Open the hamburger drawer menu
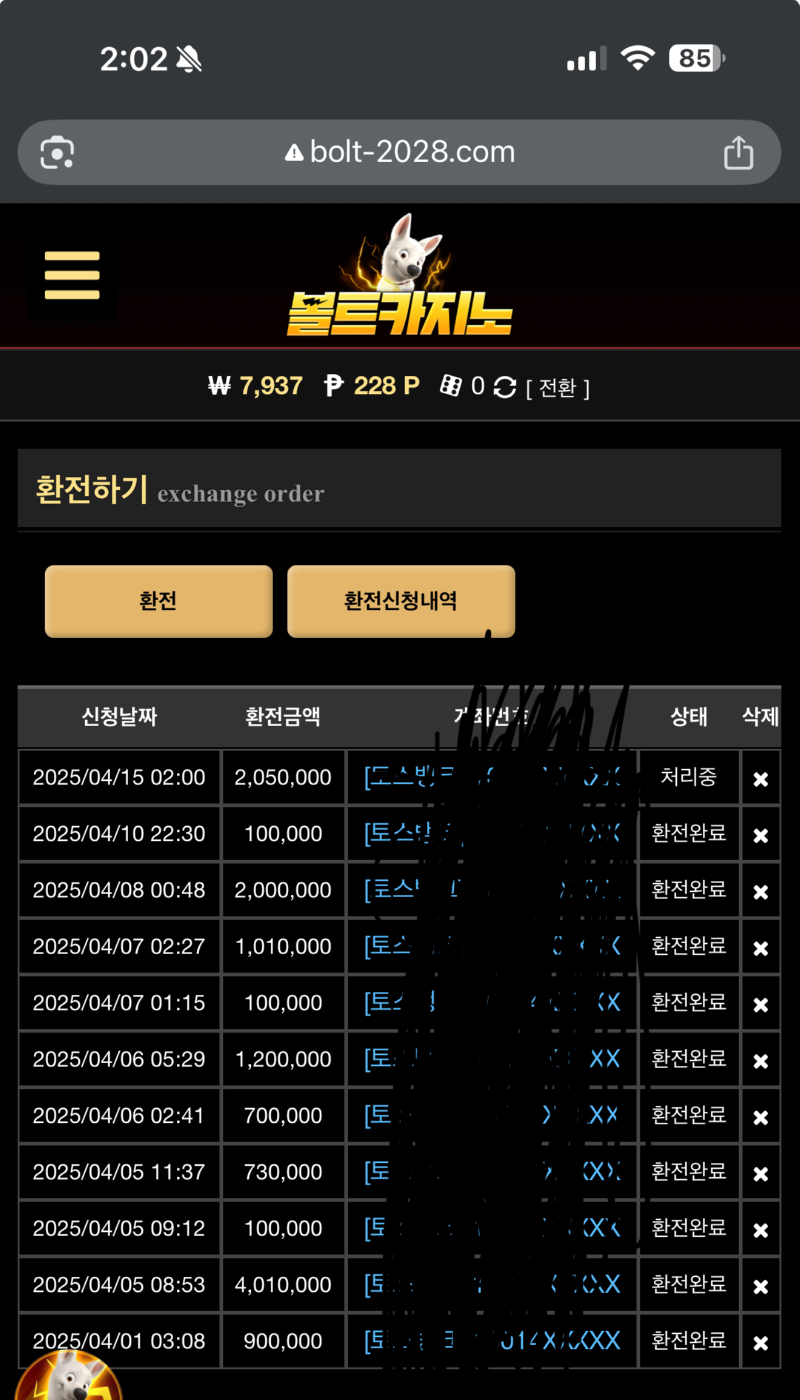The height and width of the screenshot is (1400, 800). [72, 275]
